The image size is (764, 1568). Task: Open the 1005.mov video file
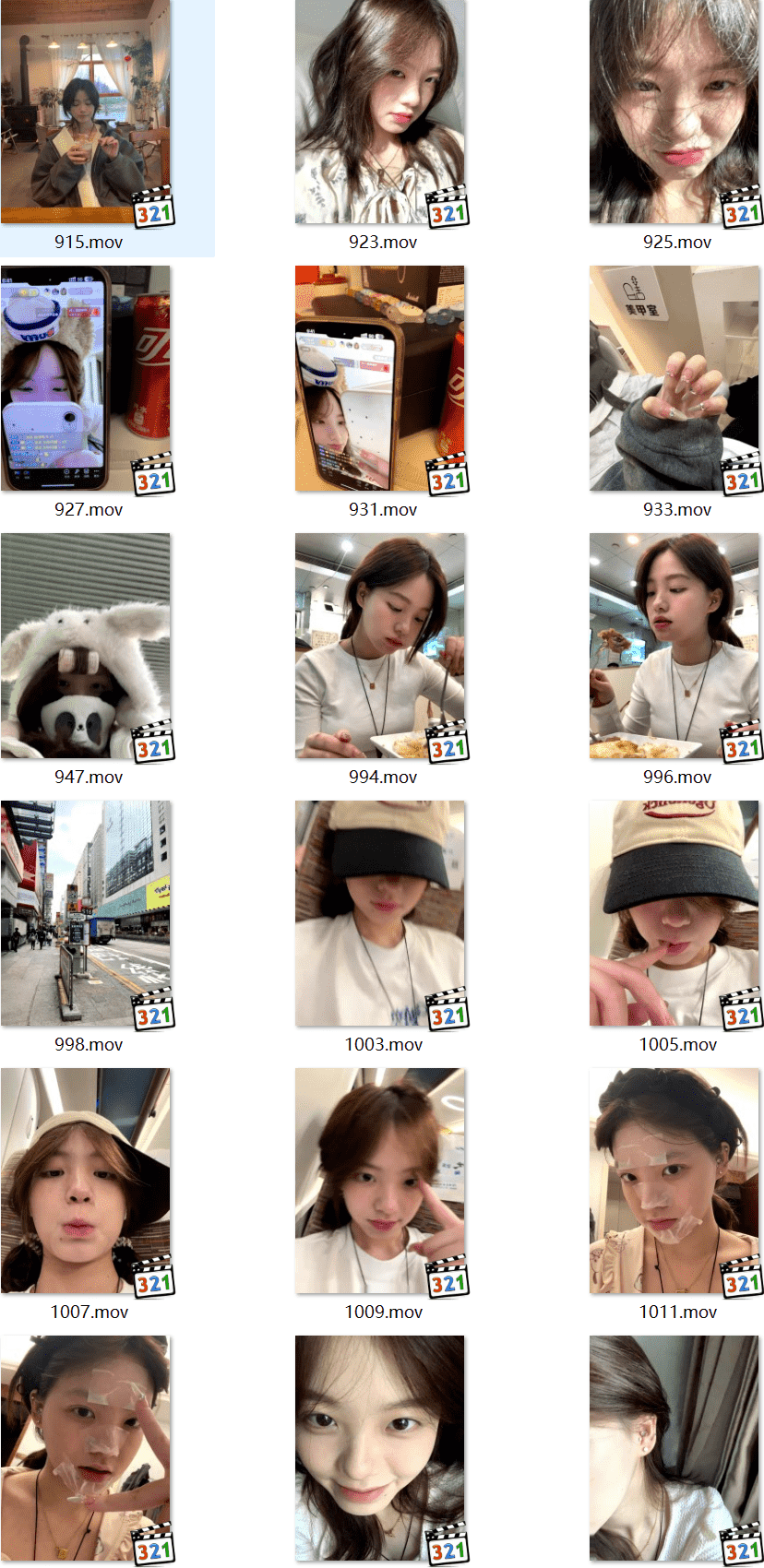(x=674, y=913)
